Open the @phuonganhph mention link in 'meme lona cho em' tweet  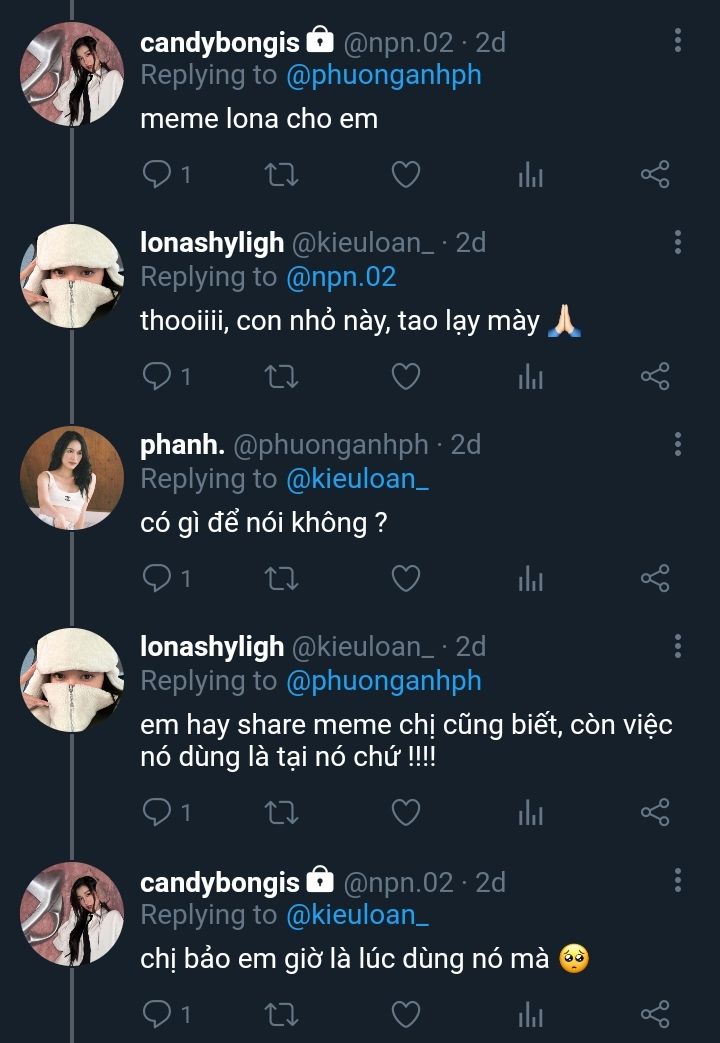(384, 75)
